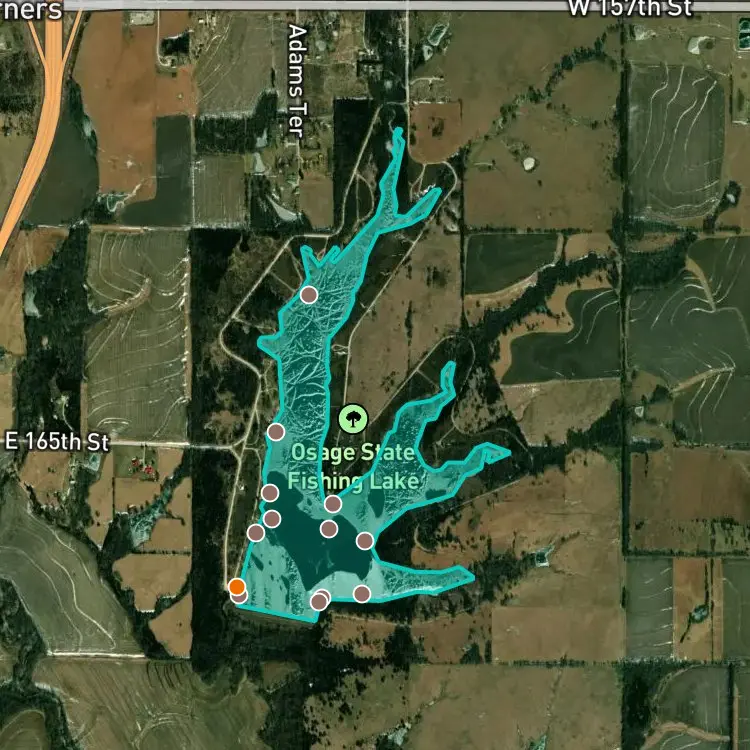Open Osage State Fishing Lake label
This screenshot has width=750, height=750.
tap(353, 467)
